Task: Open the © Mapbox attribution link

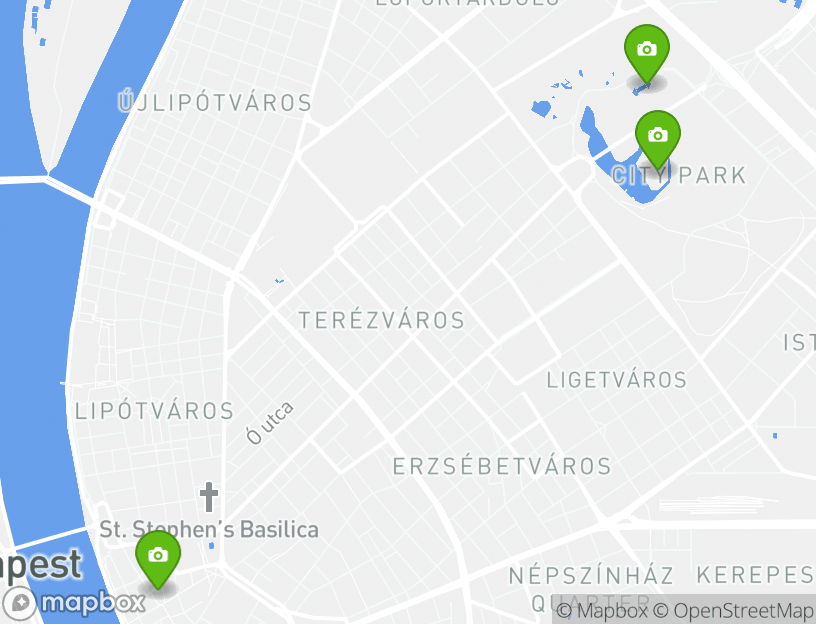Action: 599,610
